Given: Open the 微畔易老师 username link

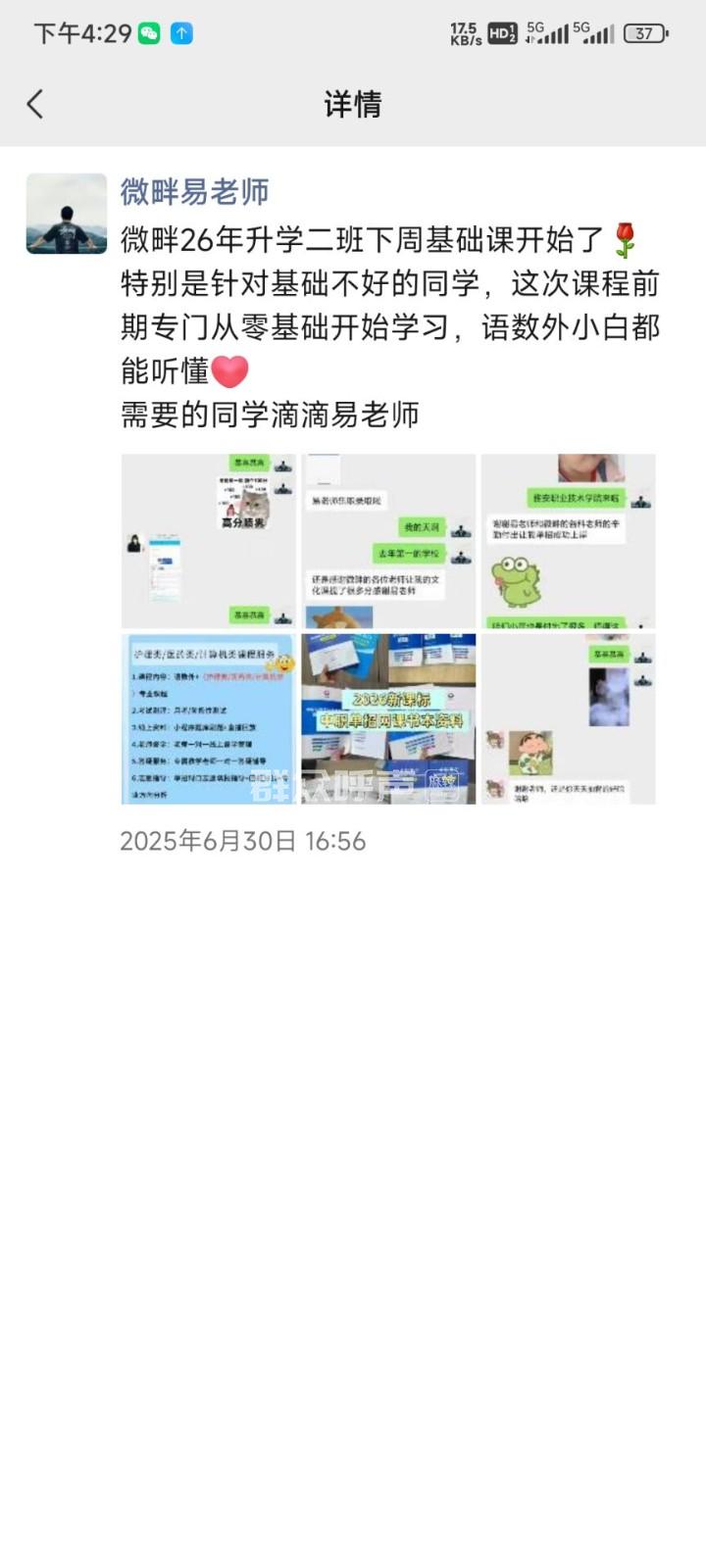Looking at the screenshot, I should [194, 192].
